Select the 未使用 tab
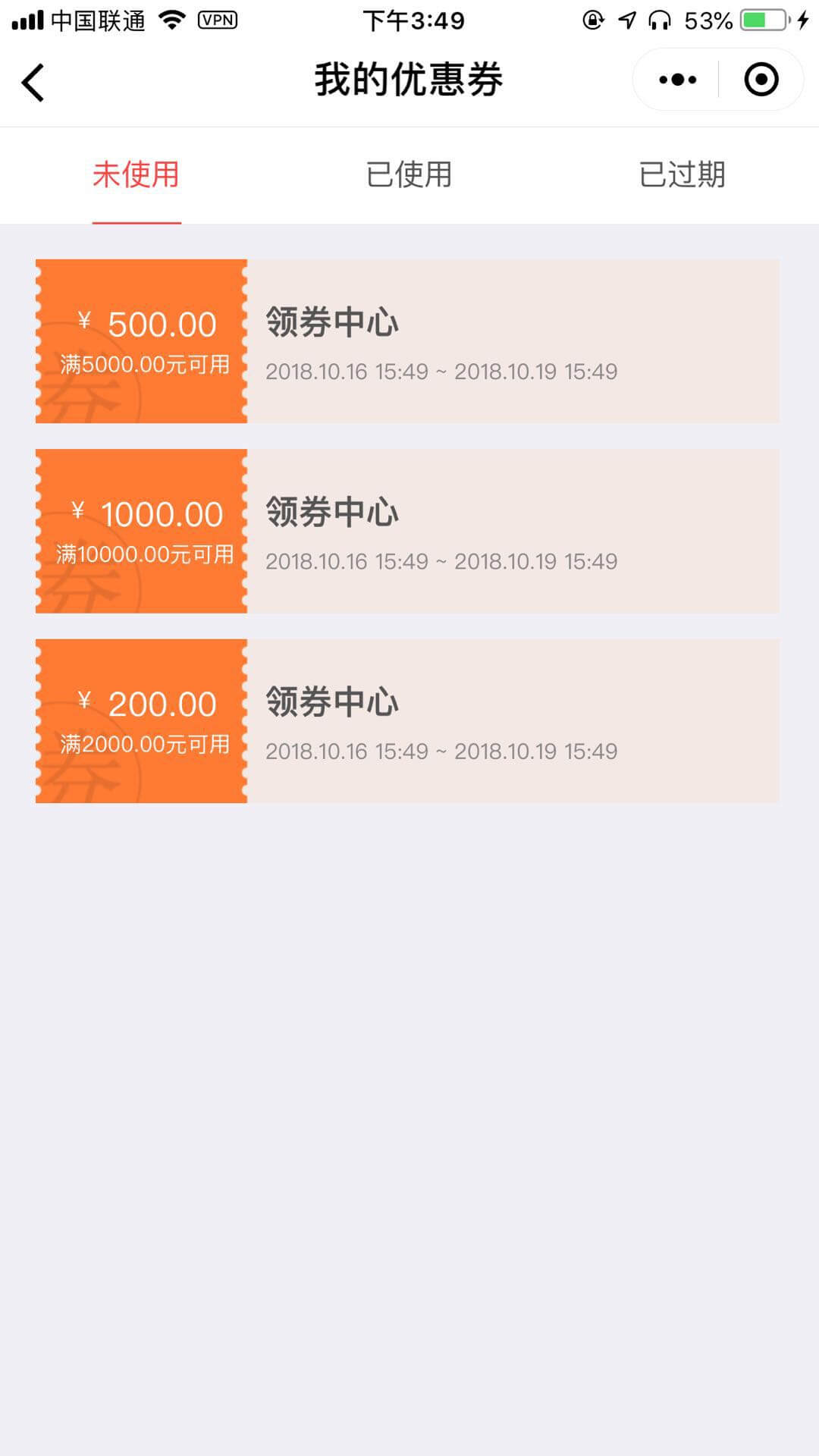 point(136,175)
